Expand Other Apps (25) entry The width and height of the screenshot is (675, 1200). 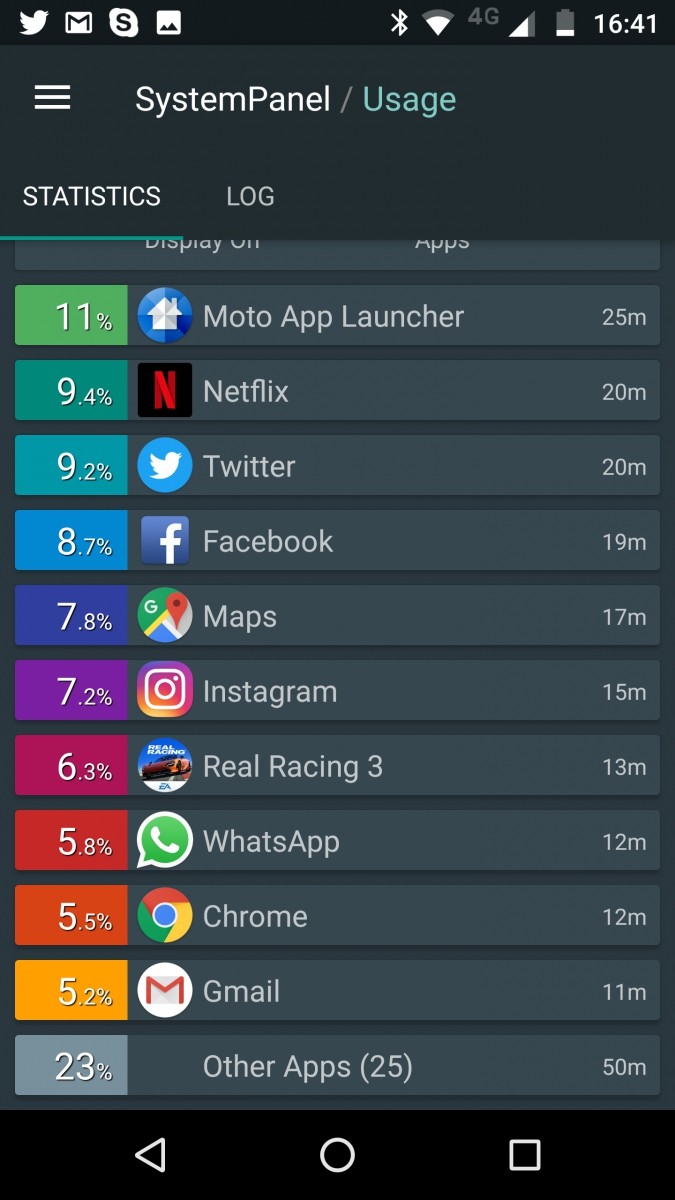(x=337, y=1066)
